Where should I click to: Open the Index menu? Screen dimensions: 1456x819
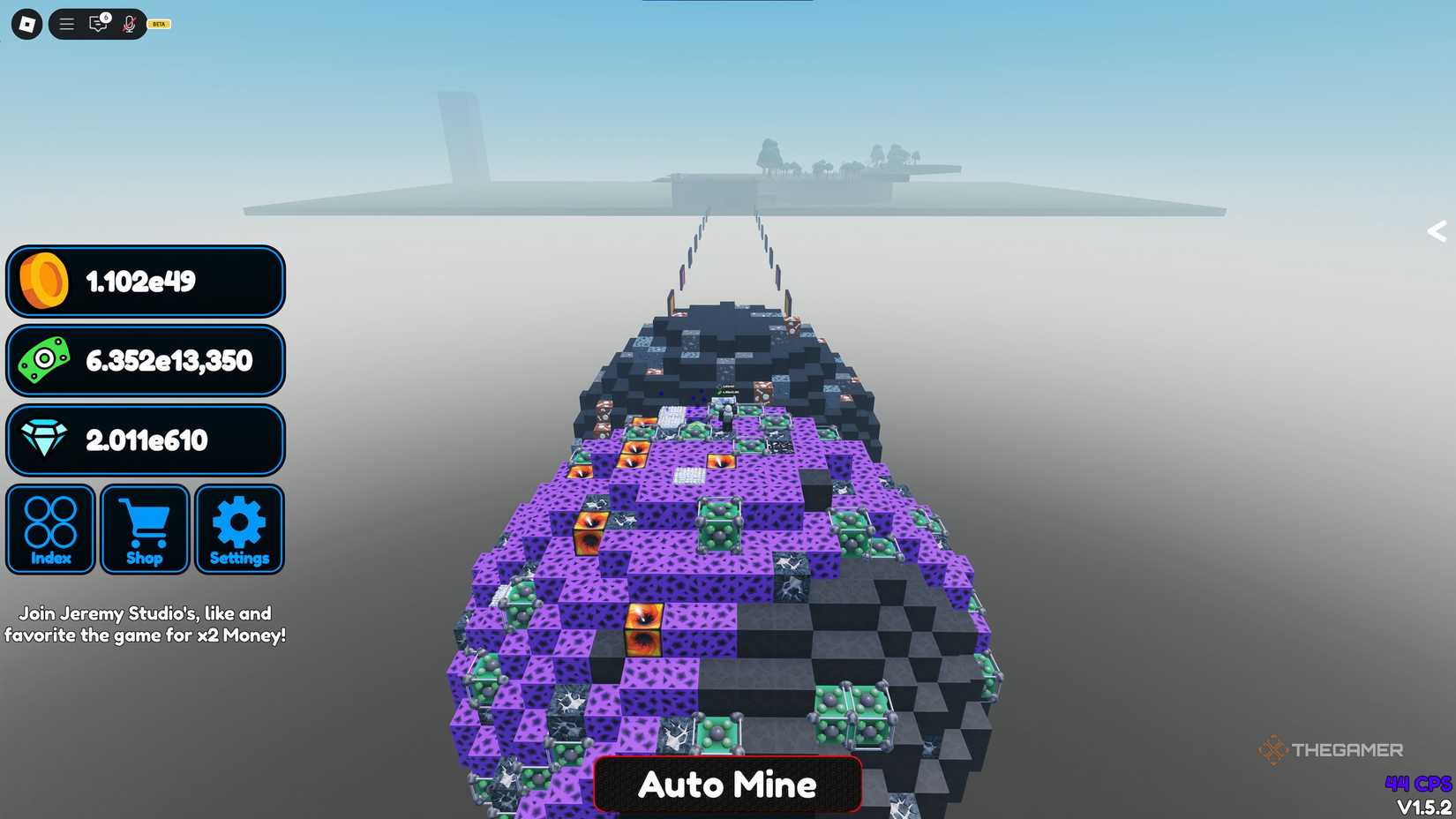tap(51, 530)
